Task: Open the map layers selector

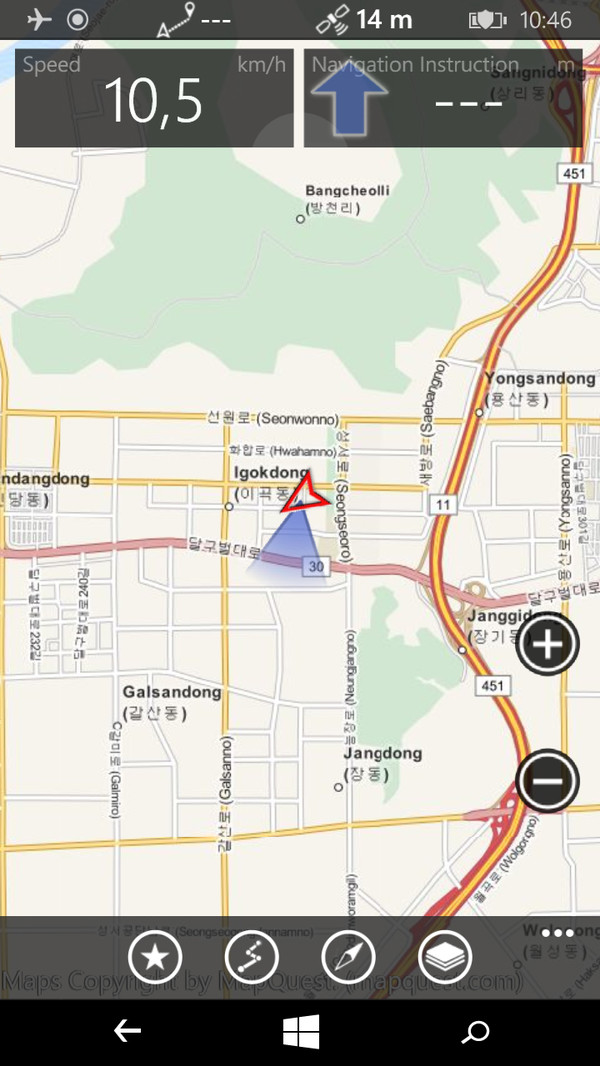Action: pyautogui.click(x=445, y=959)
